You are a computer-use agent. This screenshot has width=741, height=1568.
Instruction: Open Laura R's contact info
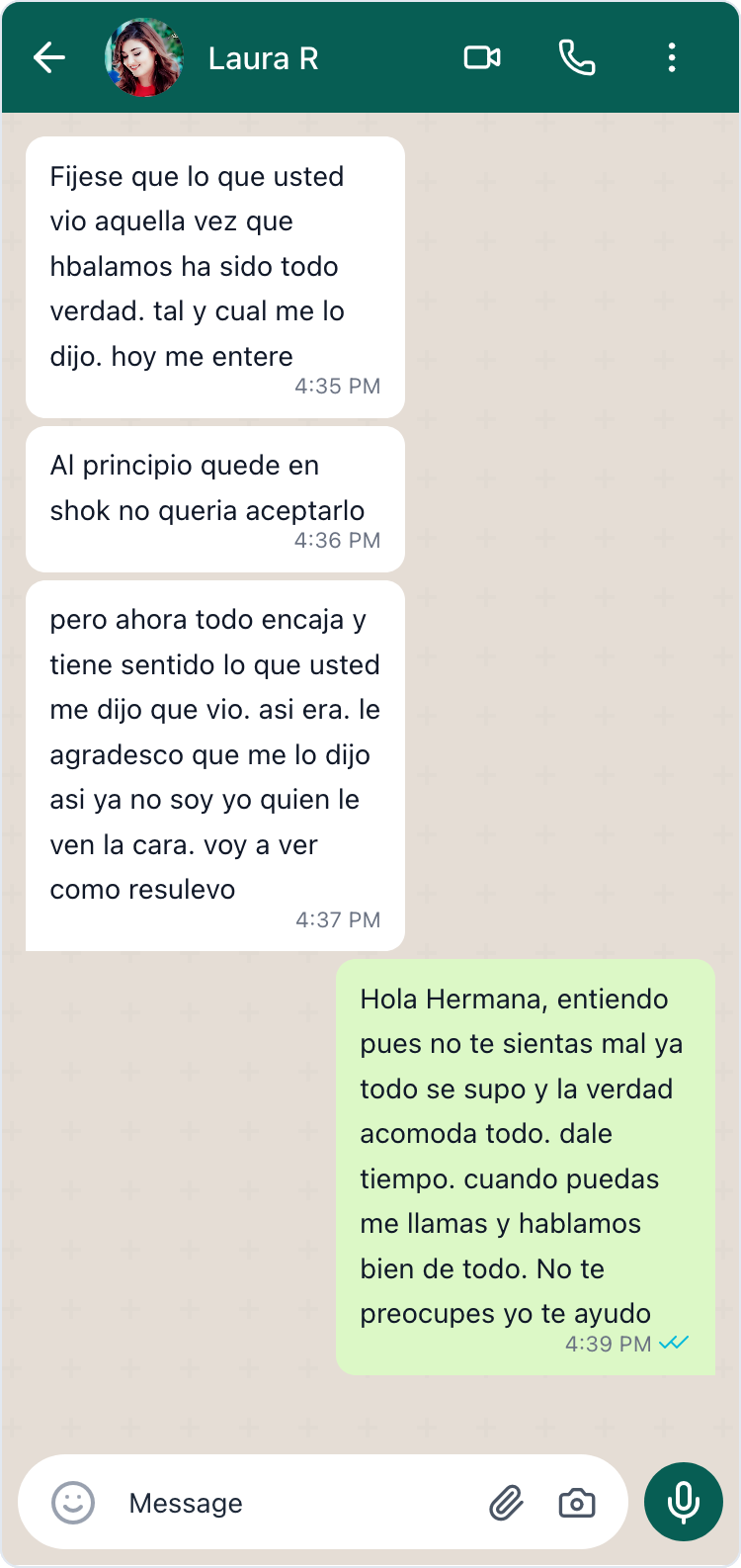tap(263, 59)
